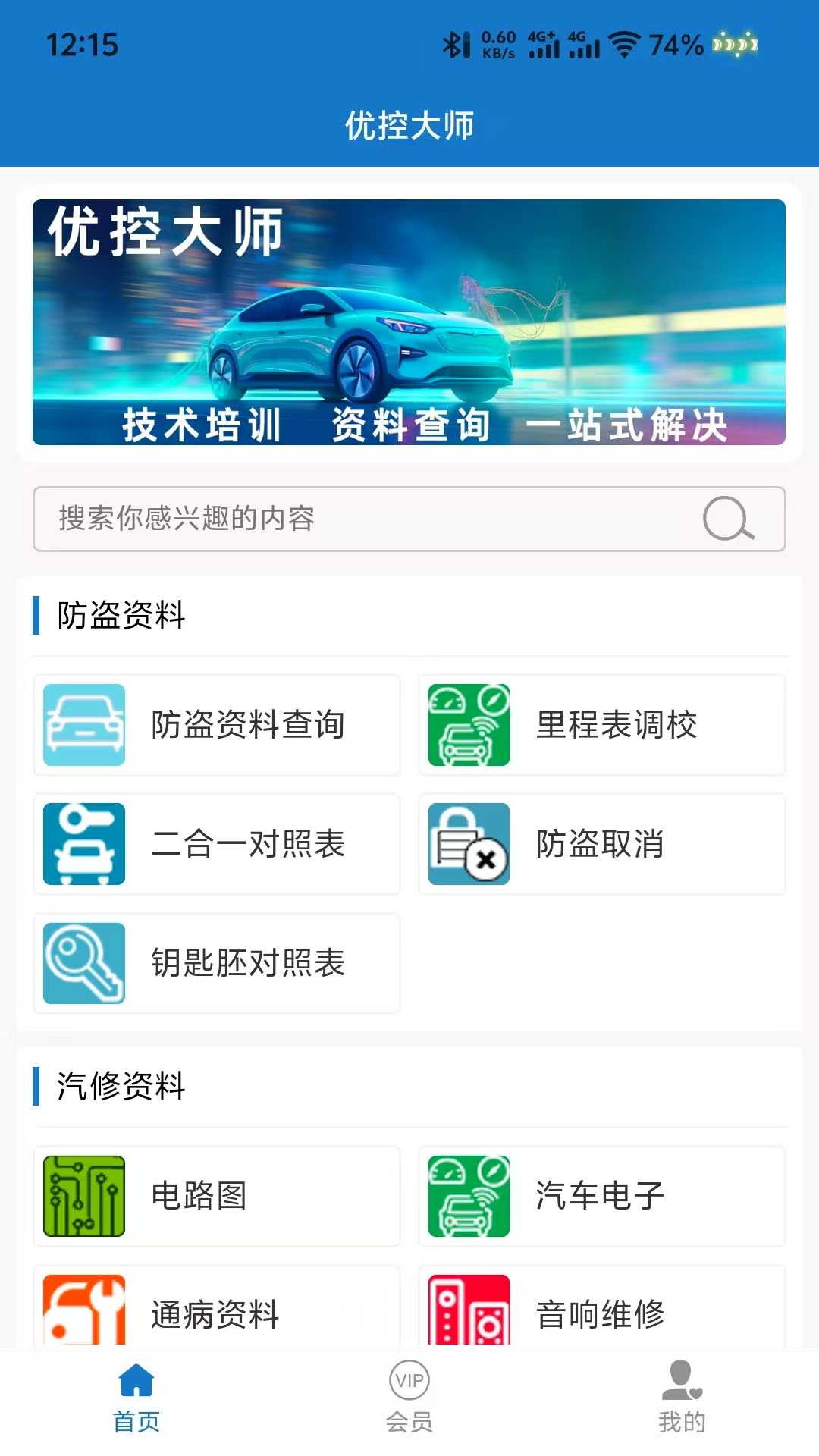The height and width of the screenshot is (1456, 819).
Task: Open the 里程表调校 entry
Action: coord(601,724)
